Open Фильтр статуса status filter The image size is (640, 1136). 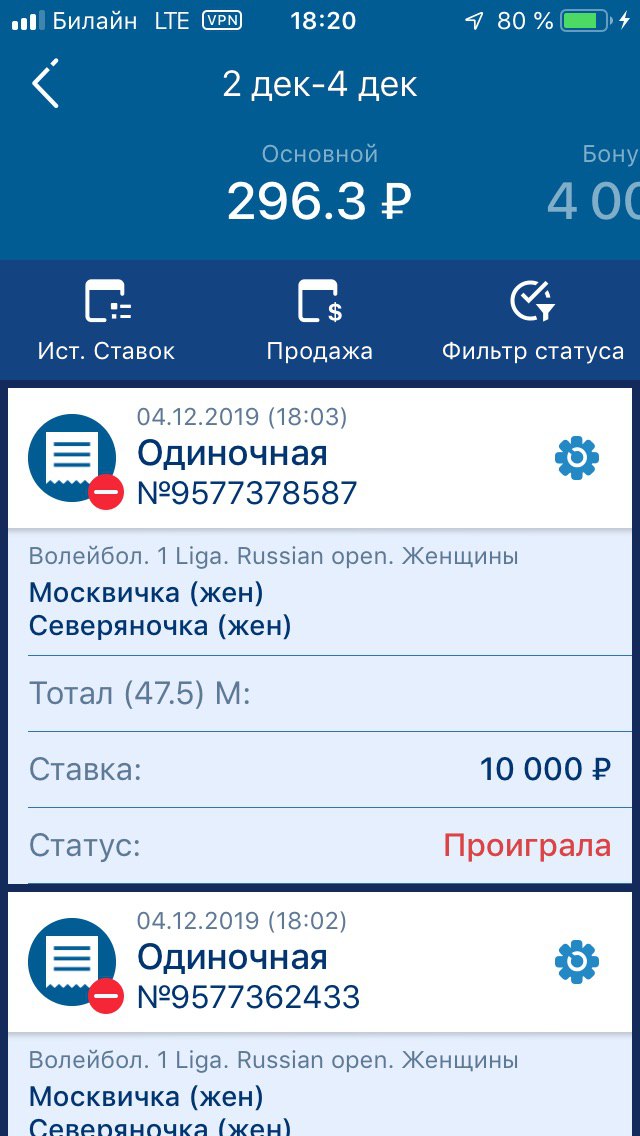pyautogui.click(x=533, y=320)
